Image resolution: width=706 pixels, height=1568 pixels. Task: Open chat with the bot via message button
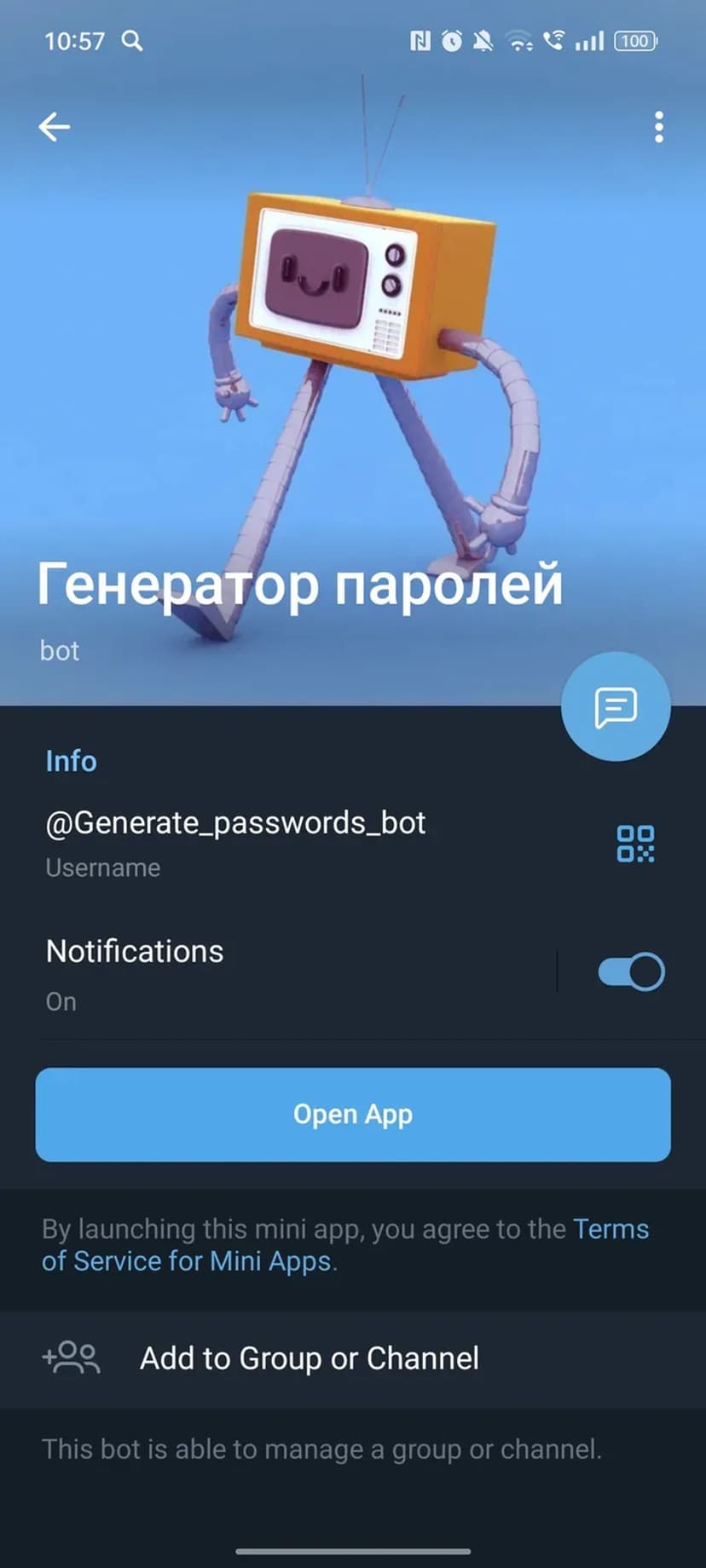[x=616, y=706]
